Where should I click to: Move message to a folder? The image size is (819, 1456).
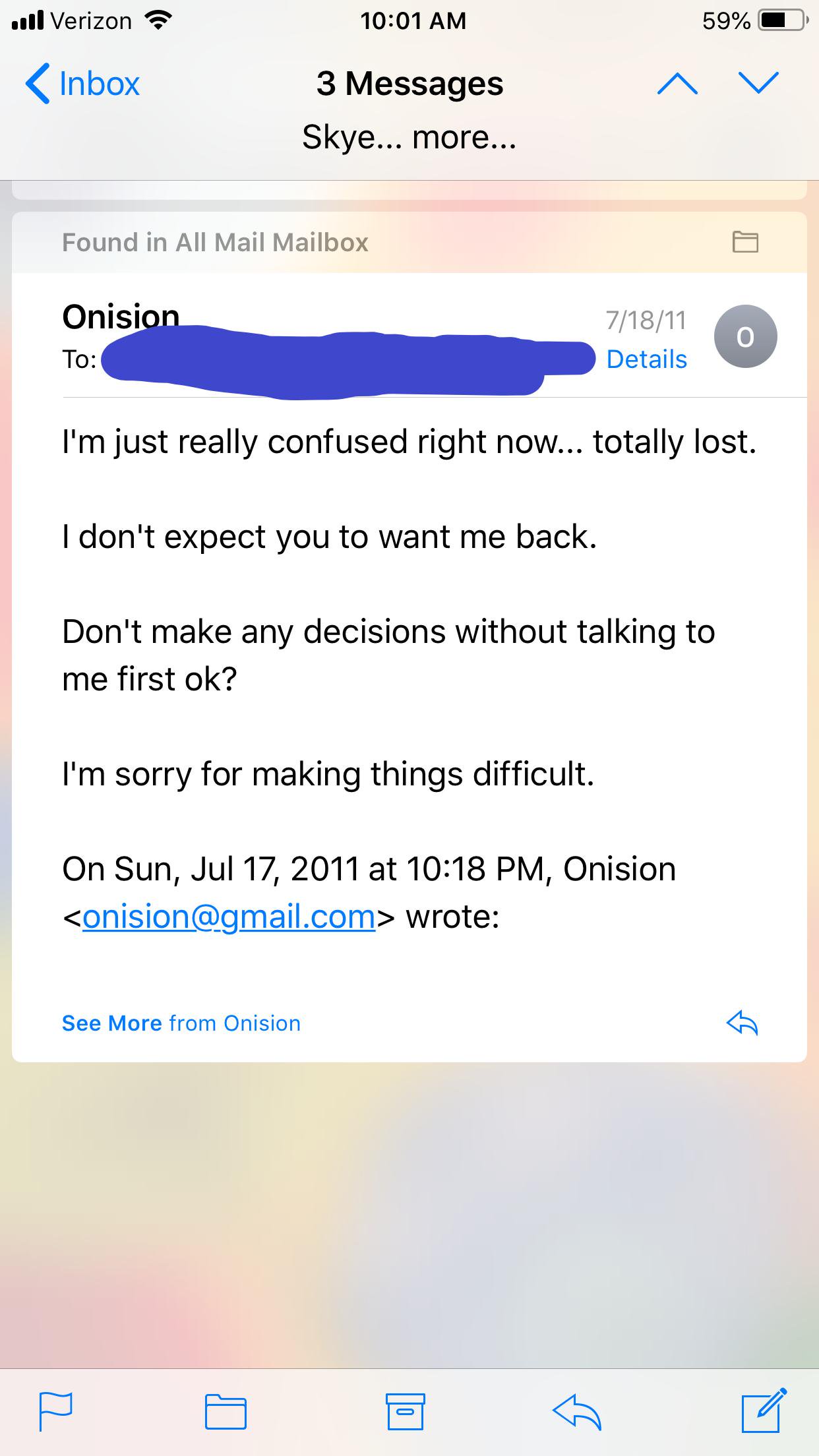pos(226,1412)
